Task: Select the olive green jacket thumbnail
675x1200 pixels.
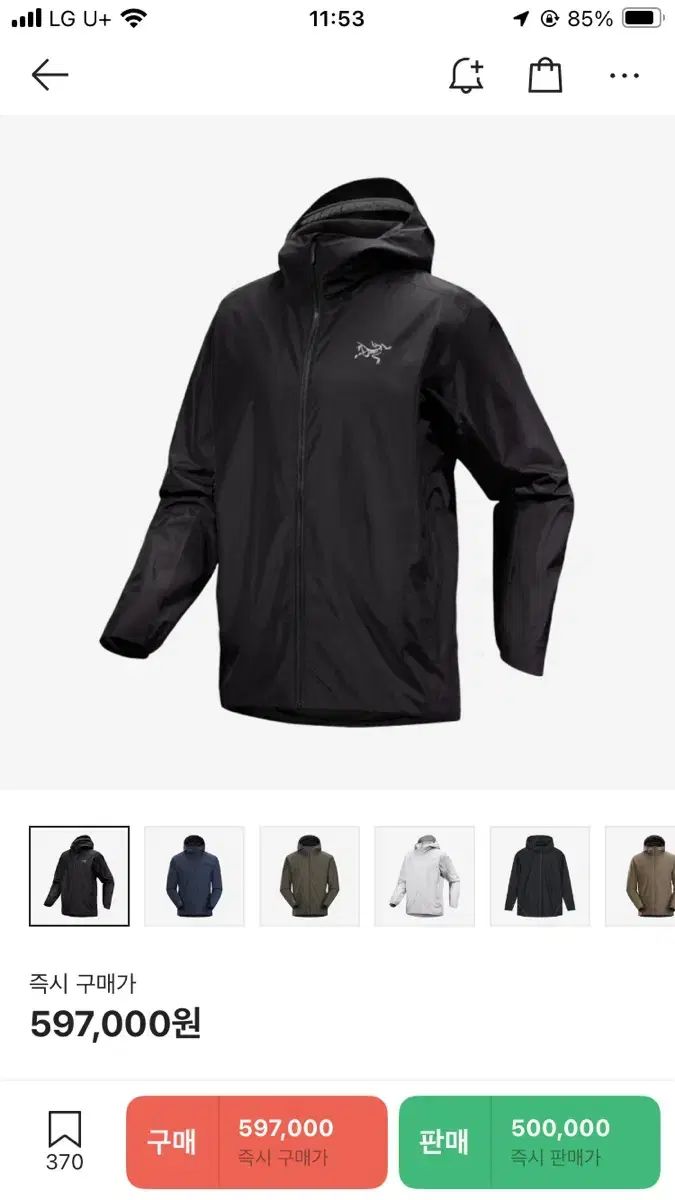Action: click(x=309, y=876)
